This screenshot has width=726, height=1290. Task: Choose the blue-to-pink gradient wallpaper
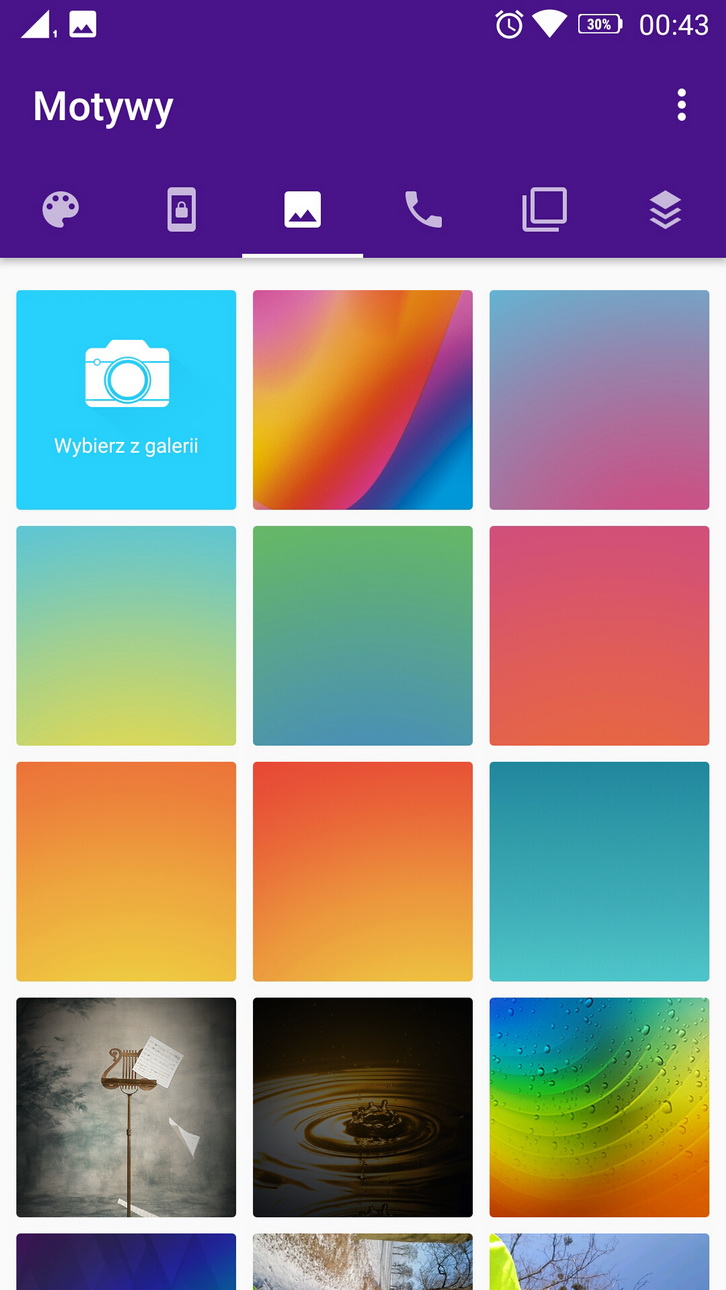click(x=598, y=400)
